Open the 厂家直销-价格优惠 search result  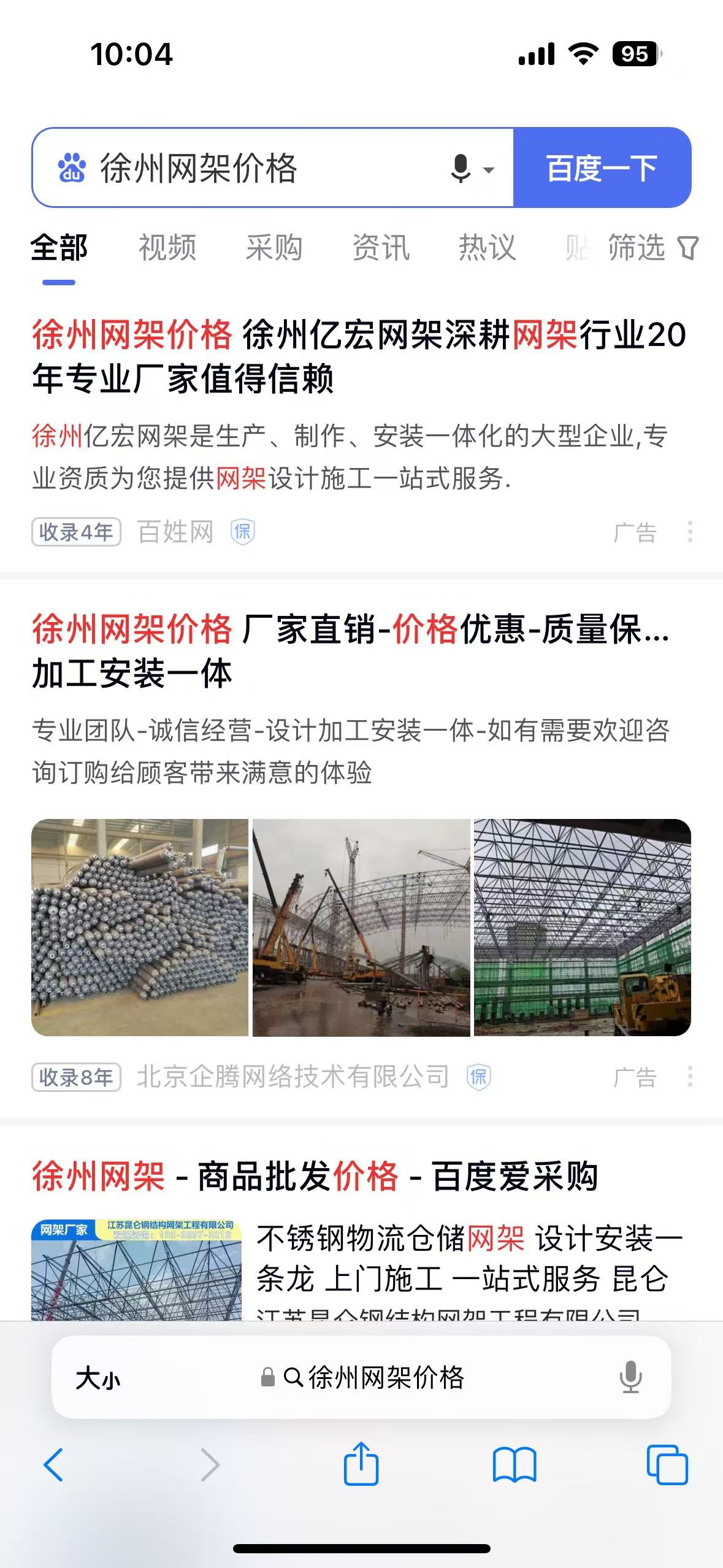(351, 651)
